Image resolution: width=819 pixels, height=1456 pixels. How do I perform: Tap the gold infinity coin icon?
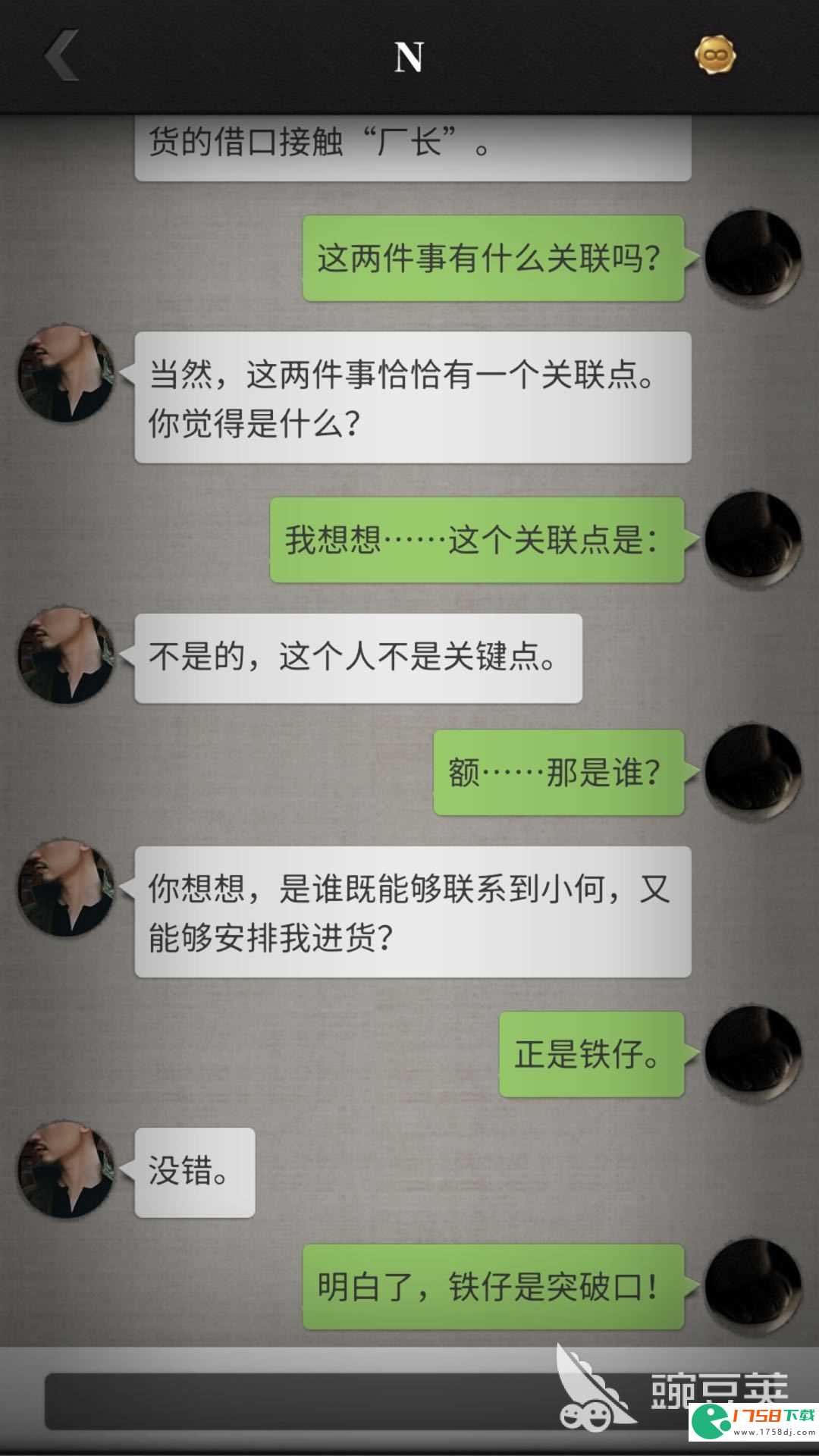[716, 55]
